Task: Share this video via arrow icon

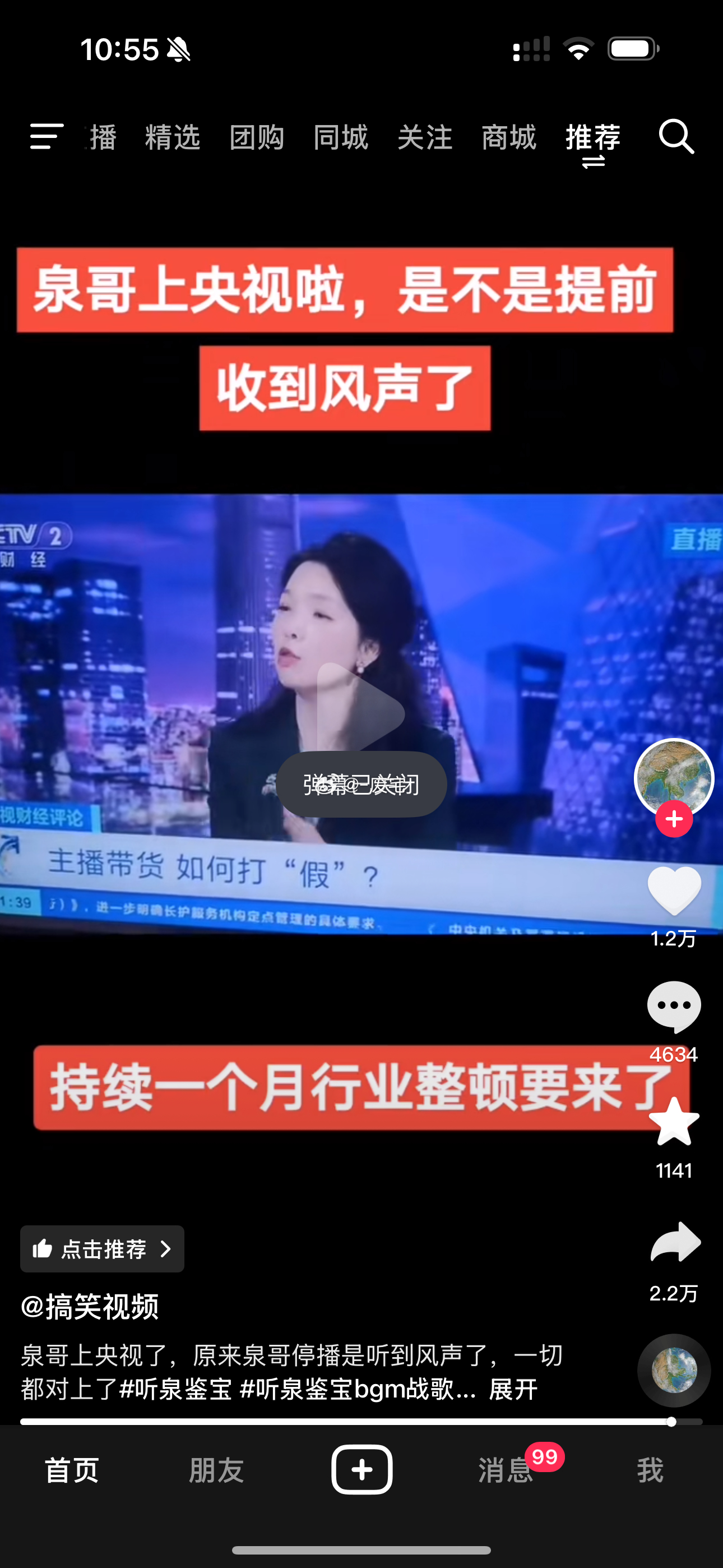Action: pos(675,1242)
